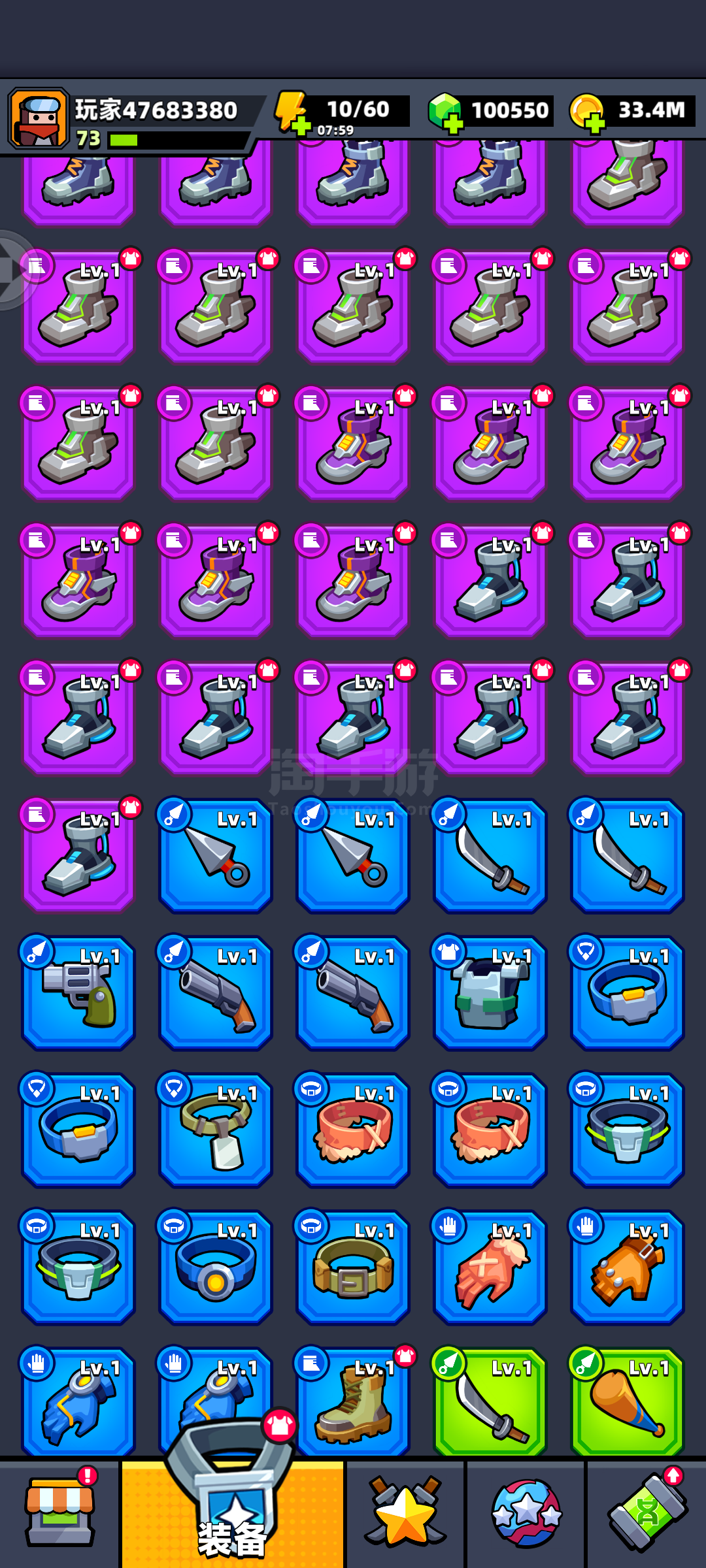The width and height of the screenshot is (706, 1568).
Task: Open the star planet tab
Action: click(x=526, y=1512)
